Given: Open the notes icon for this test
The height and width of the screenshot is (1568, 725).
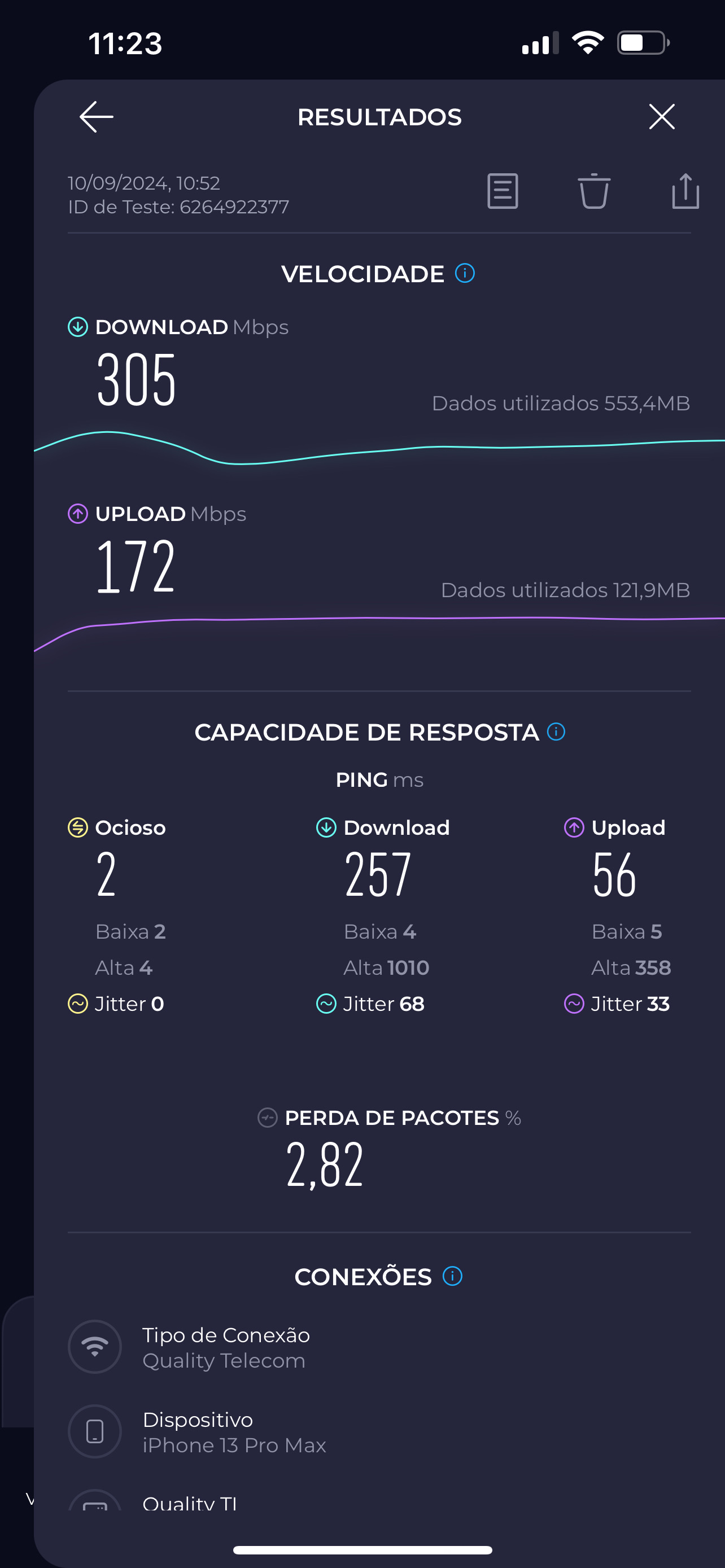Looking at the screenshot, I should pos(502,191).
